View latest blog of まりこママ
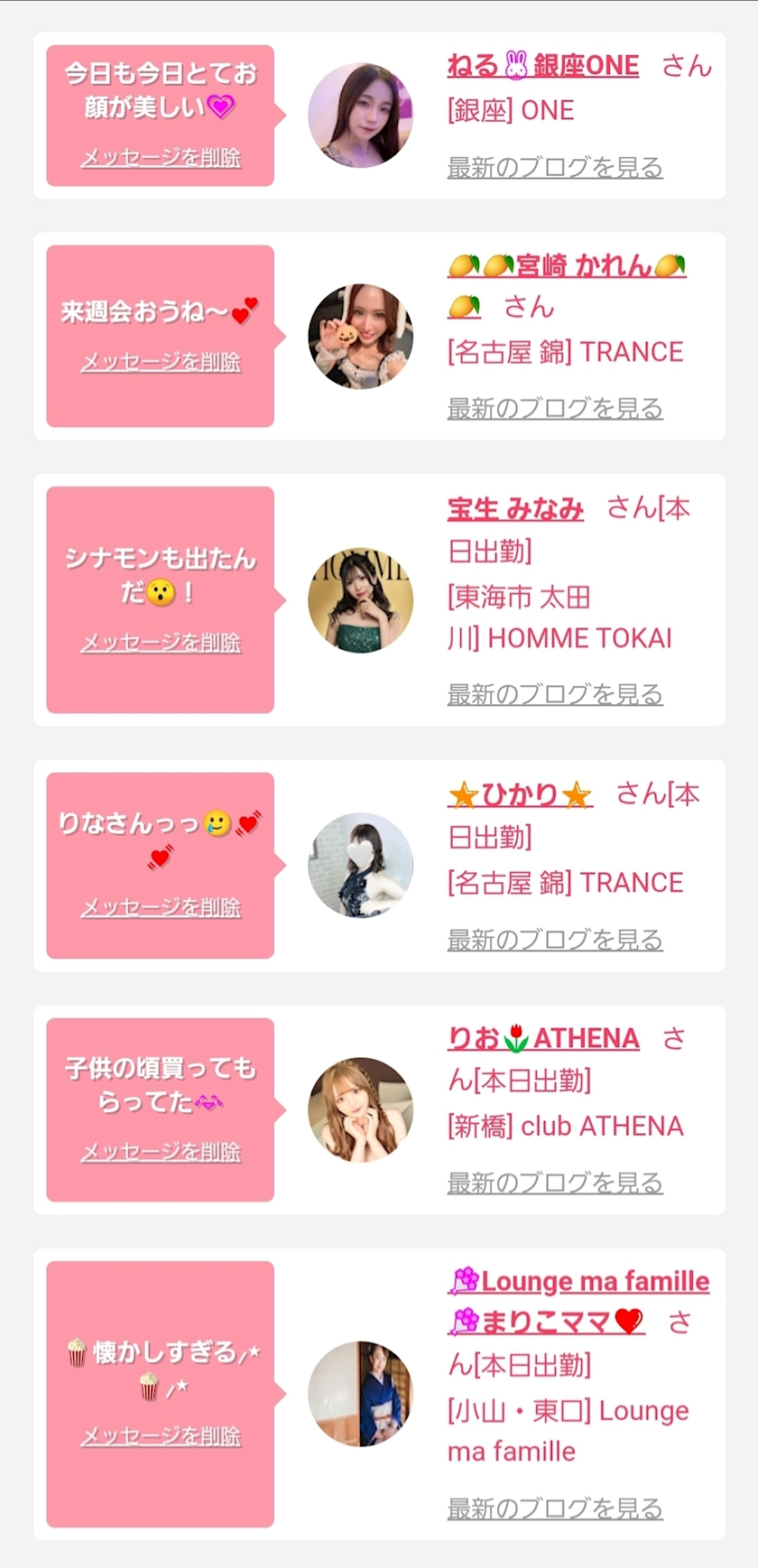The width and height of the screenshot is (758, 1568). 555,1508
